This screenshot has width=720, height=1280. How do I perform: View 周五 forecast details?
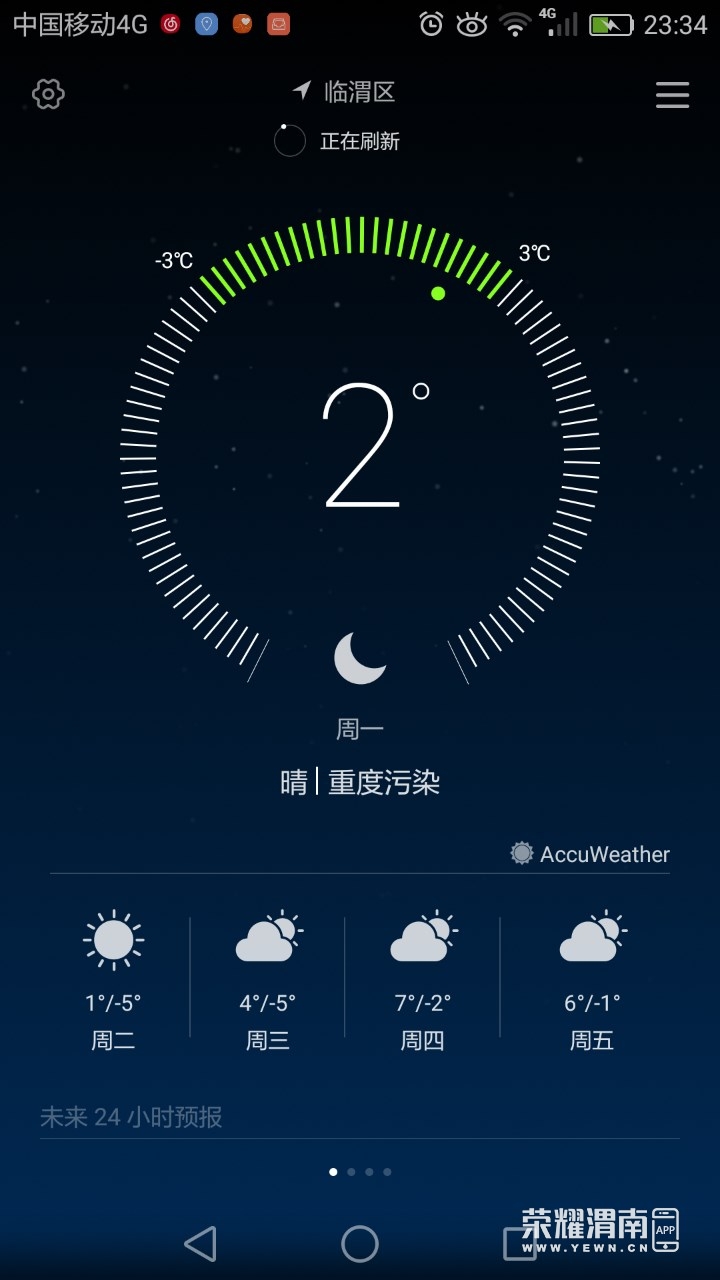(592, 980)
